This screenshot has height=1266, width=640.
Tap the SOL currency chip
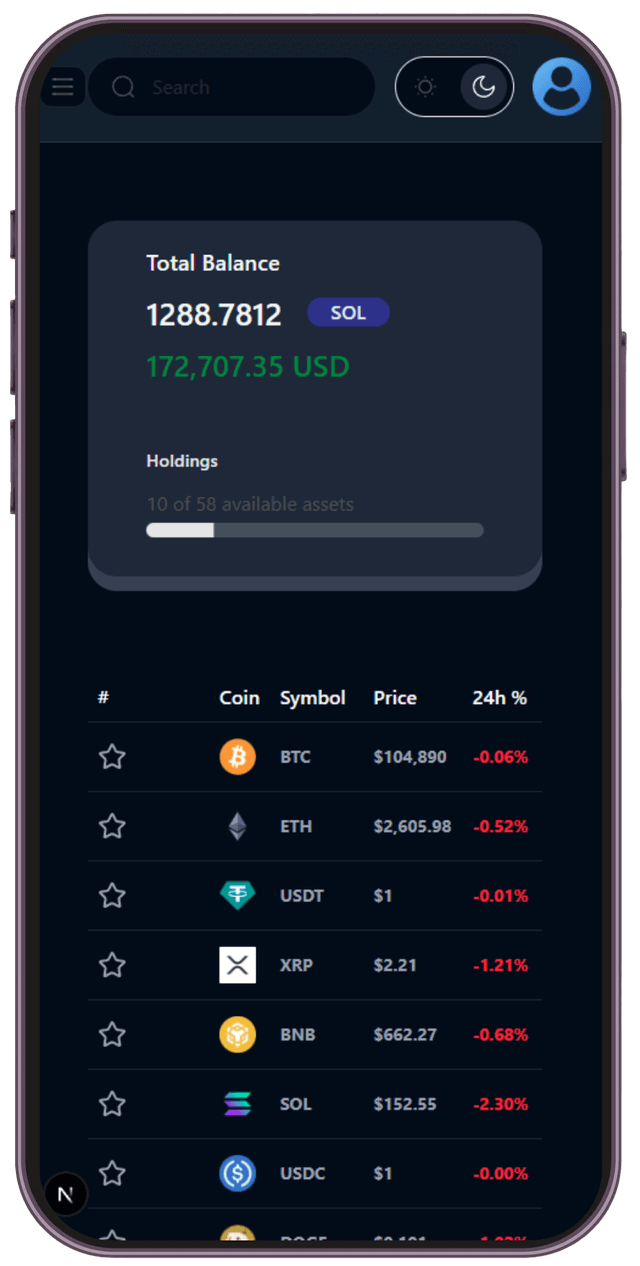[348, 313]
